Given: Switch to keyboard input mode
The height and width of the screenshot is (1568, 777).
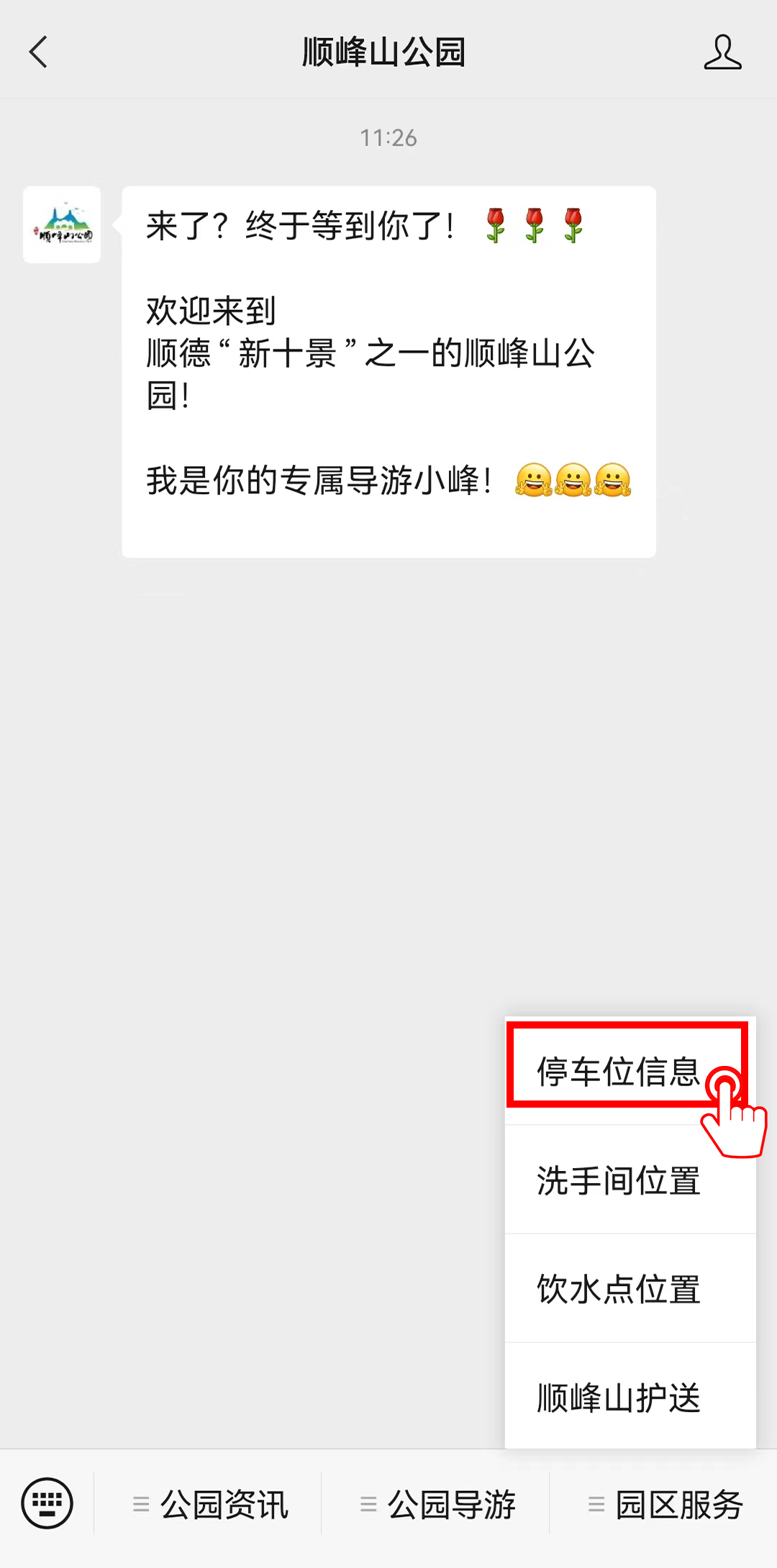Looking at the screenshot, I should pos(47,1503).
